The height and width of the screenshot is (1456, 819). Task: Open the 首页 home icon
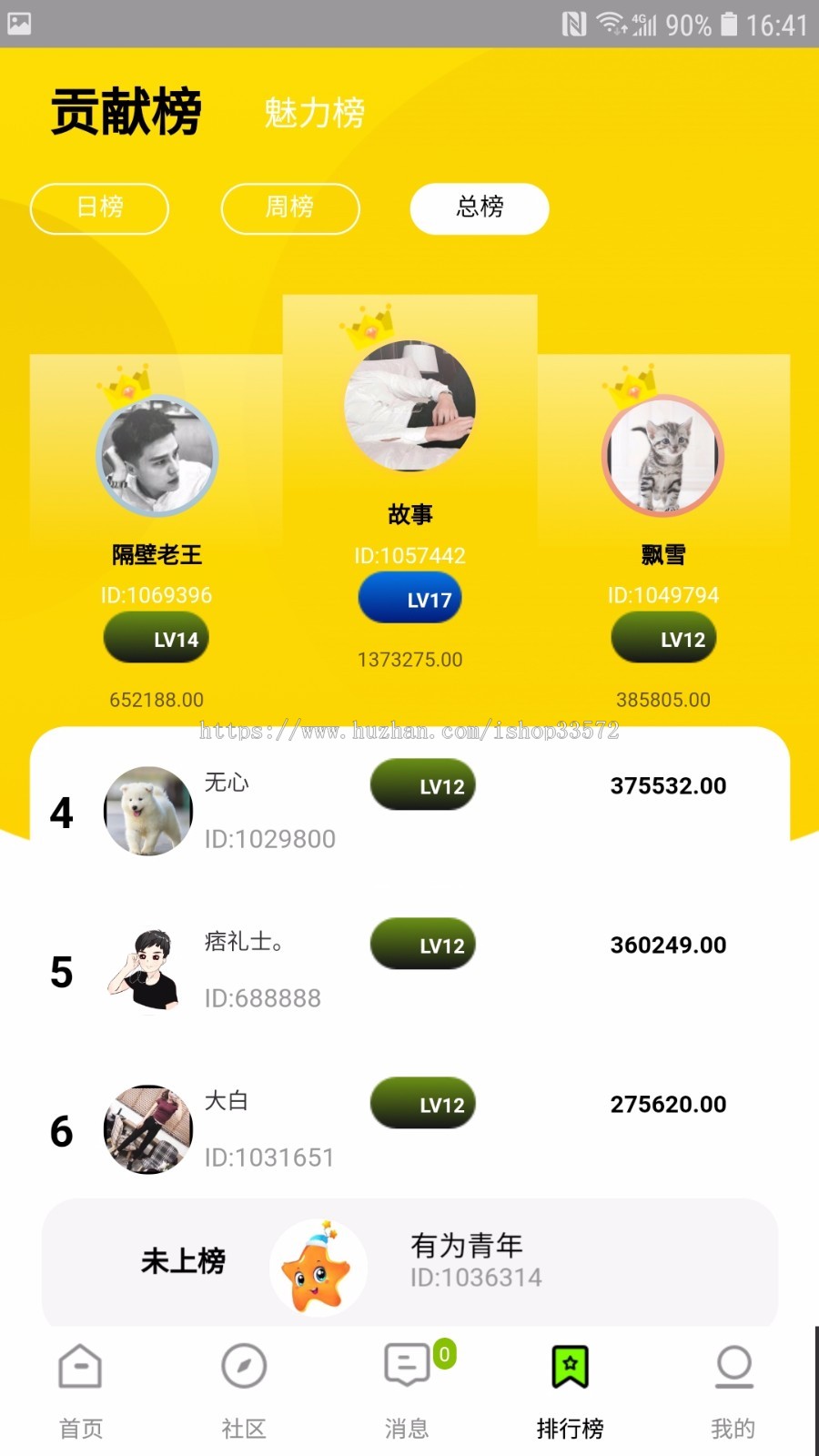[80, 1365]
